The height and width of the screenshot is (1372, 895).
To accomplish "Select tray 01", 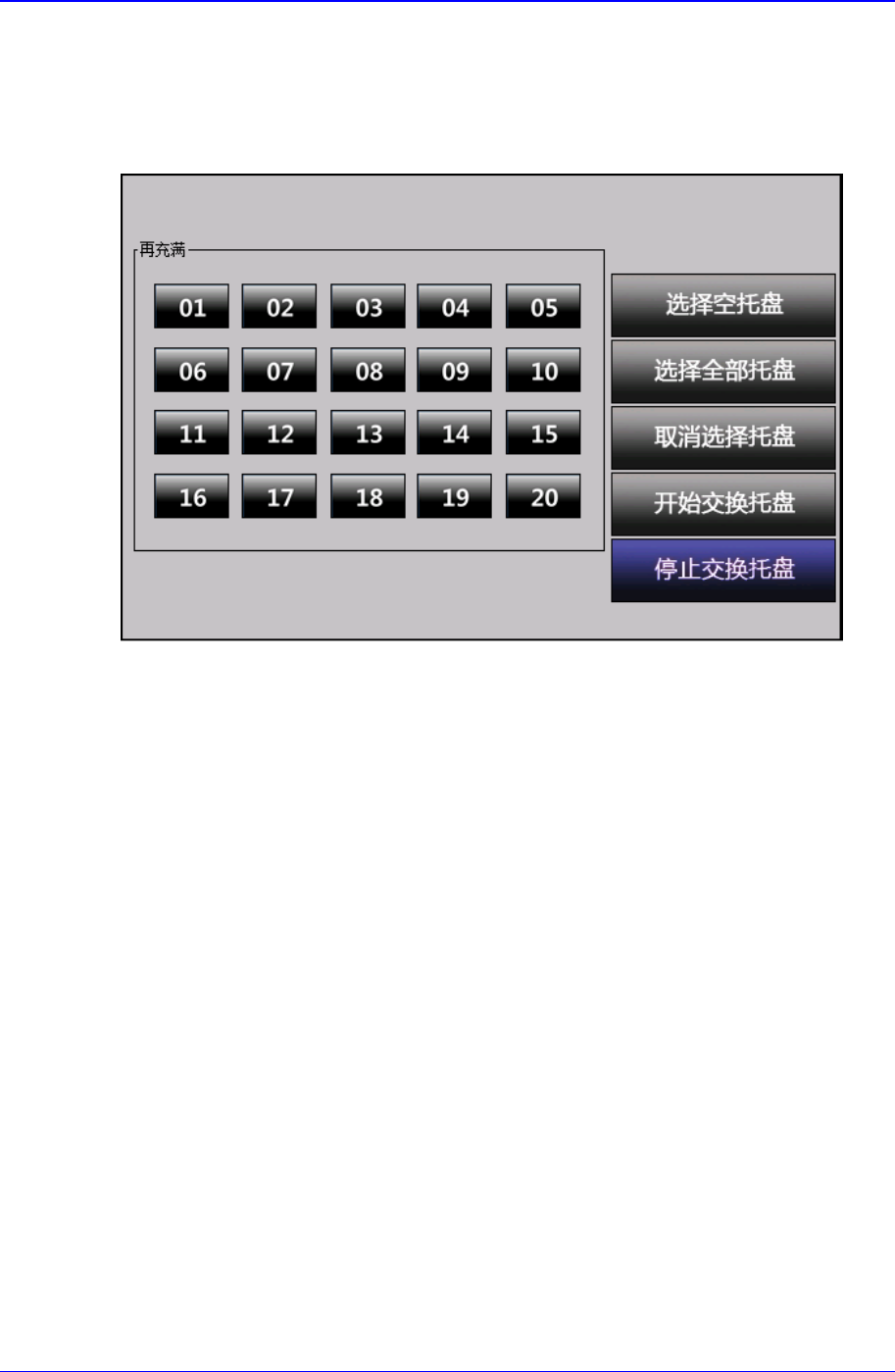I will tap(192, 308).
